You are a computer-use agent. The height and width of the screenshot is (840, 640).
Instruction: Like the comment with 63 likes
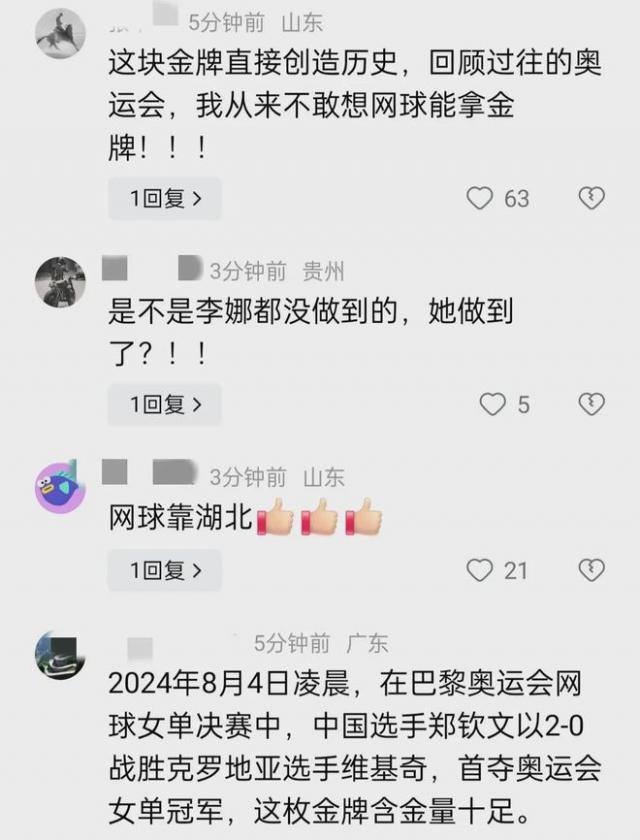(x=481, y=199)
